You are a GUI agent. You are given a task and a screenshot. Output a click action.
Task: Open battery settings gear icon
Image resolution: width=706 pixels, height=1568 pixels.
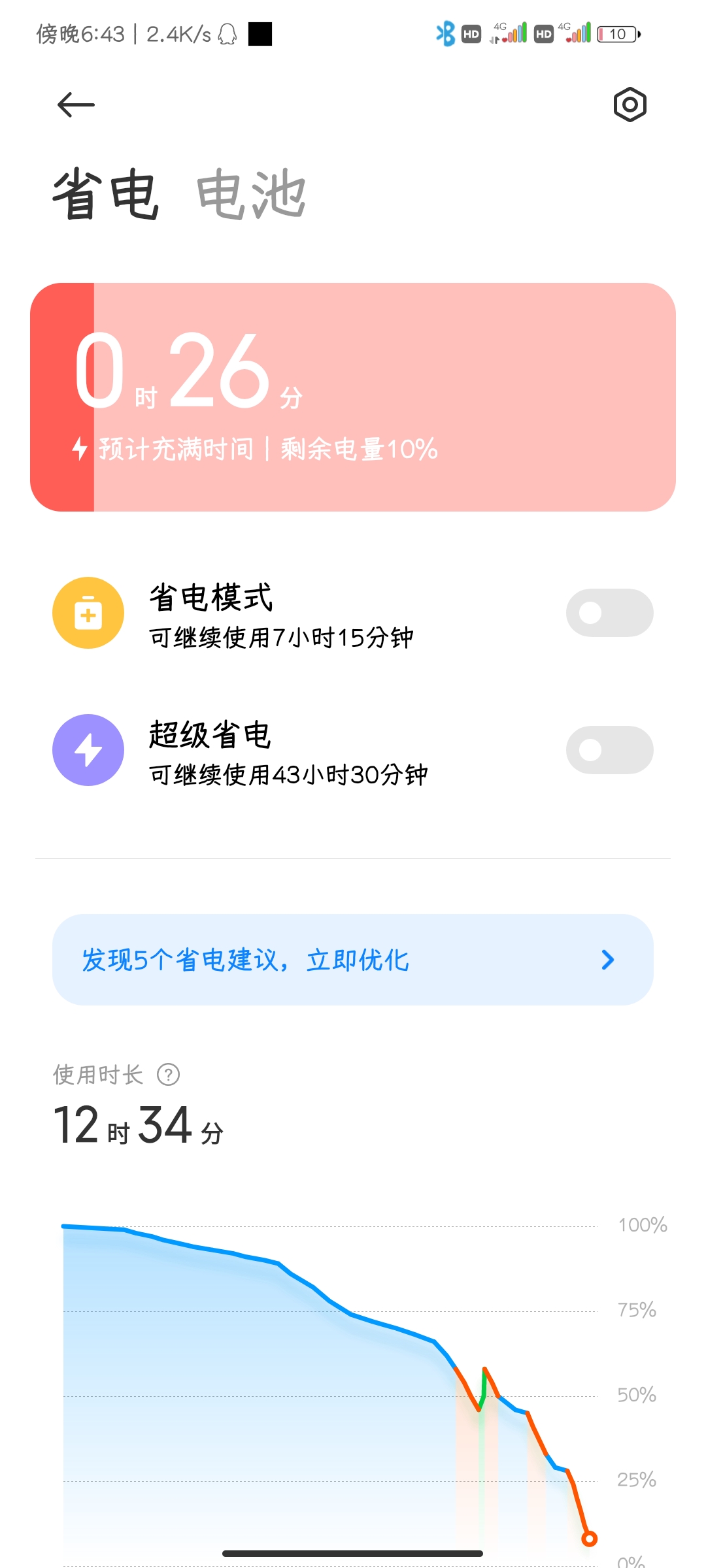(630, 105)
